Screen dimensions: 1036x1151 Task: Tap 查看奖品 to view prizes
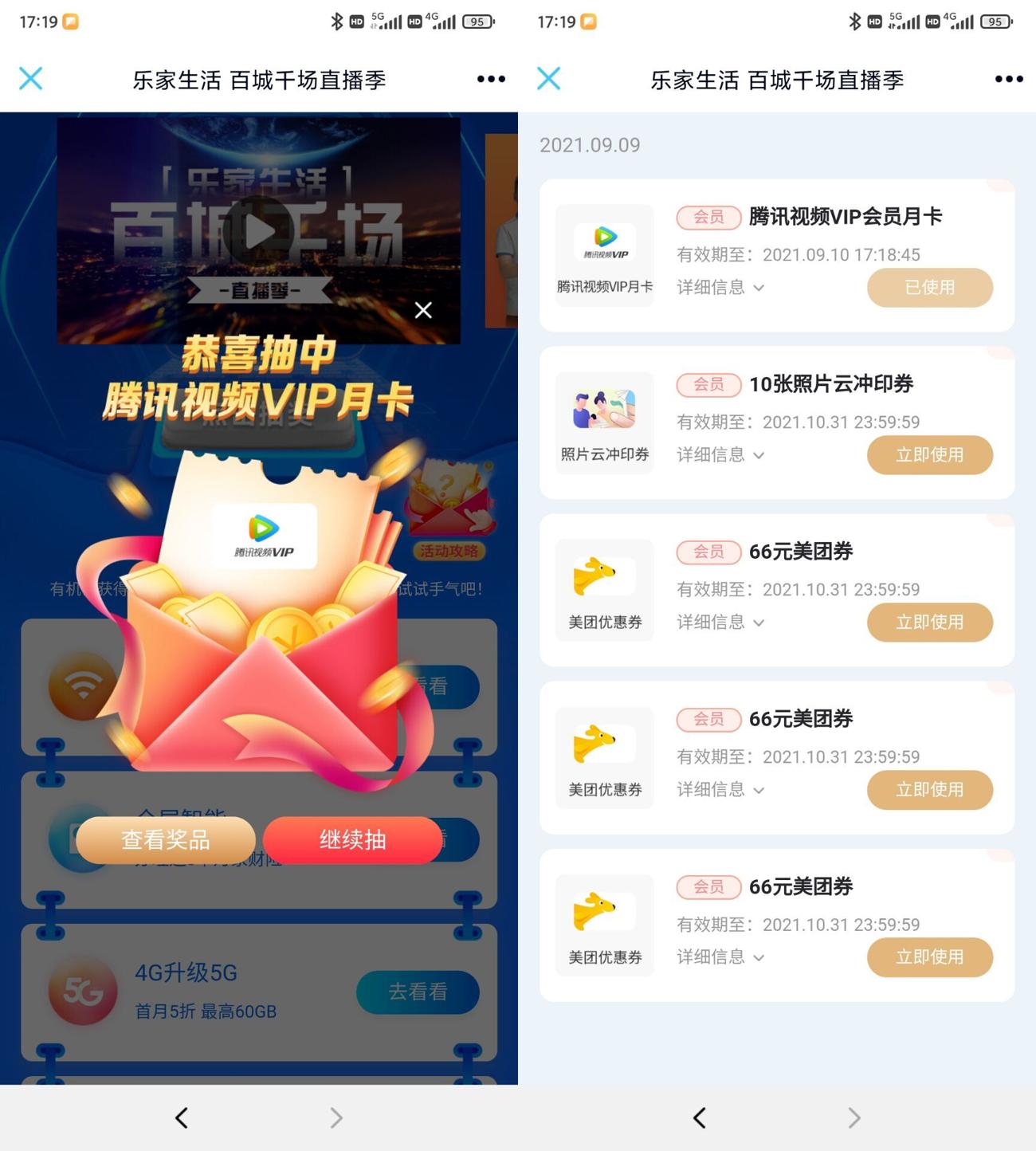[x=166, y=839]
